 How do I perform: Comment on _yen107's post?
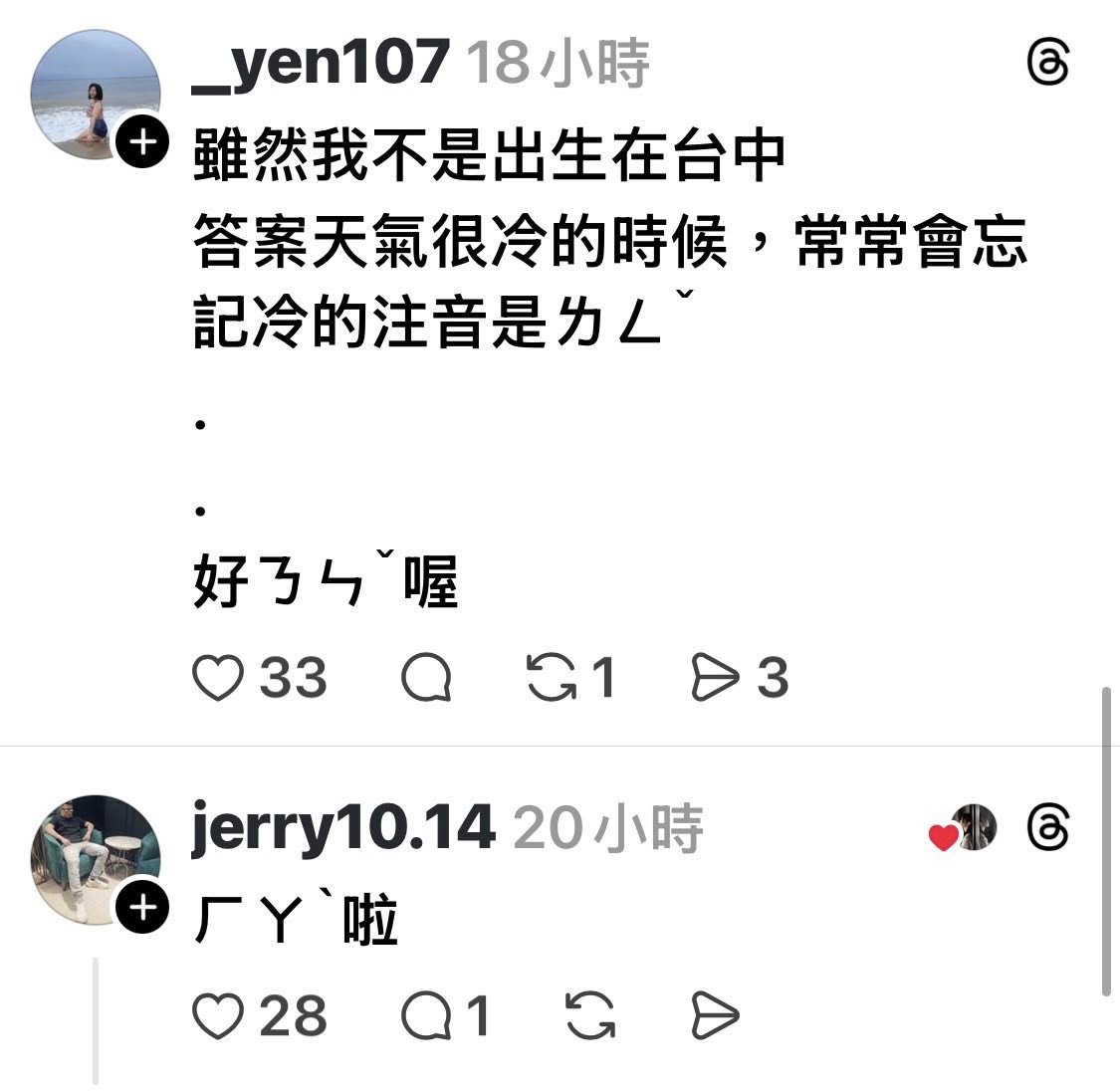pos(426,679)
